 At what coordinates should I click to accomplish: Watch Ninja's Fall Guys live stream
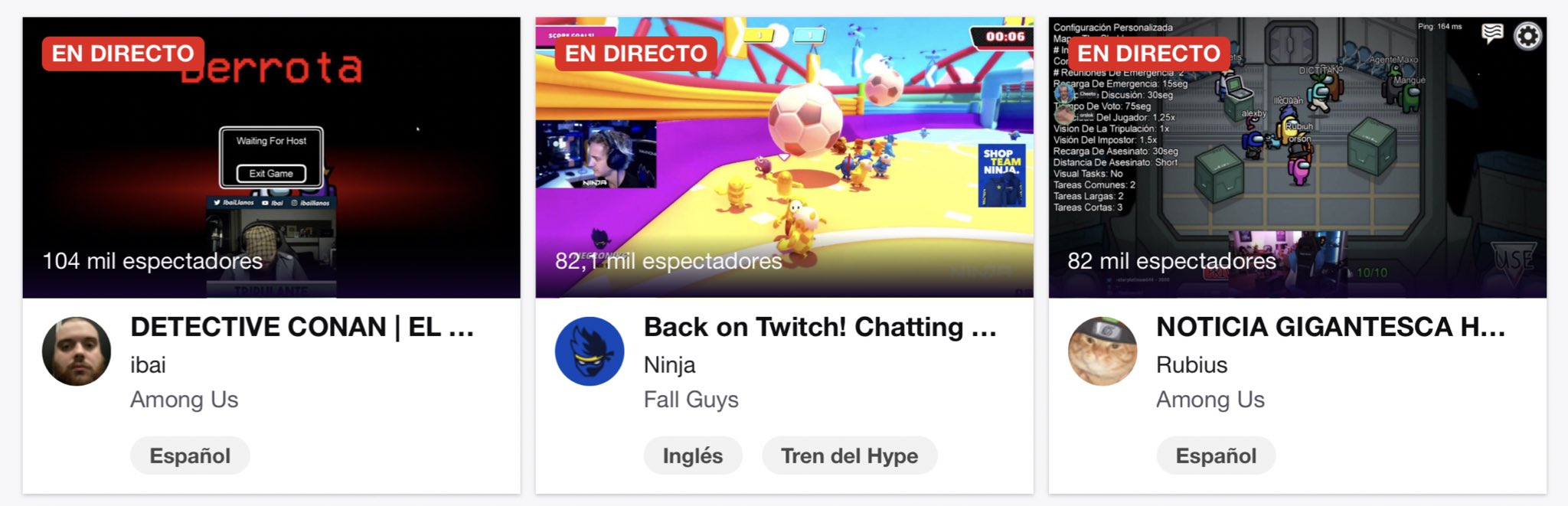784,157
